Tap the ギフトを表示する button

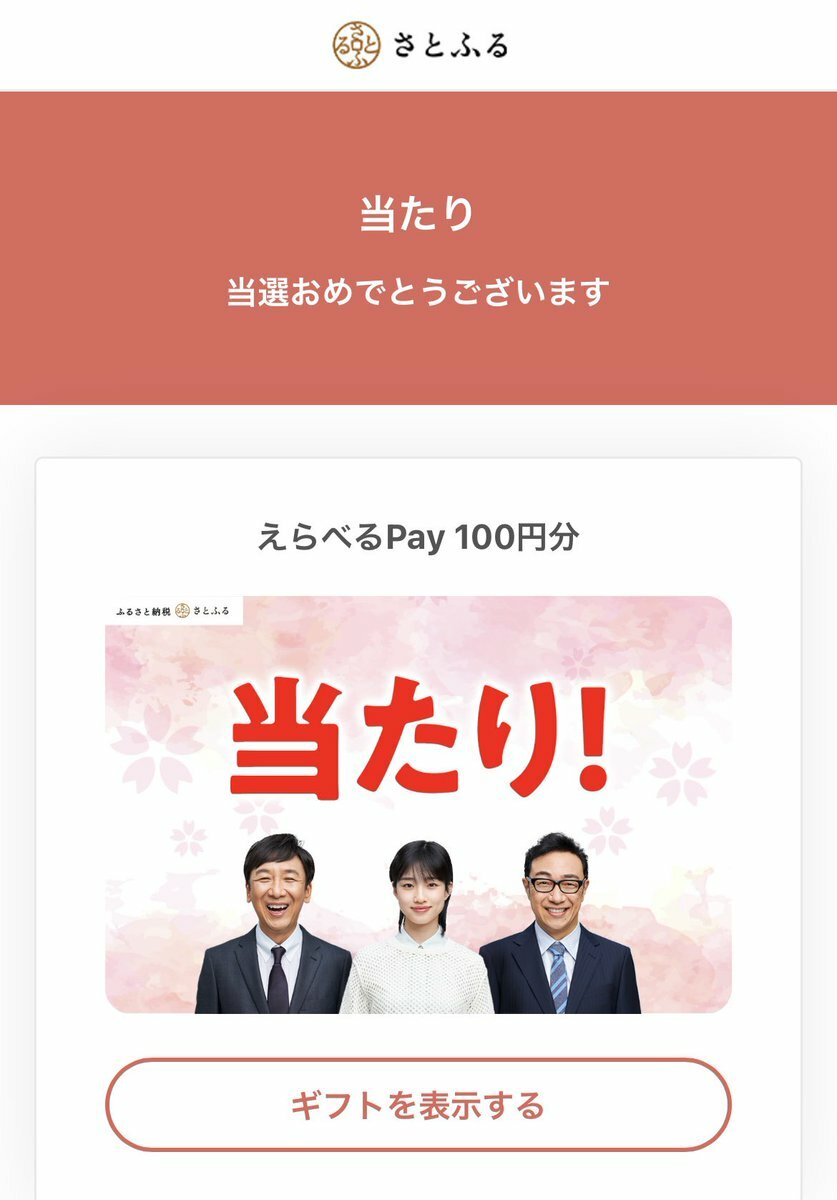click(418, 1105)
